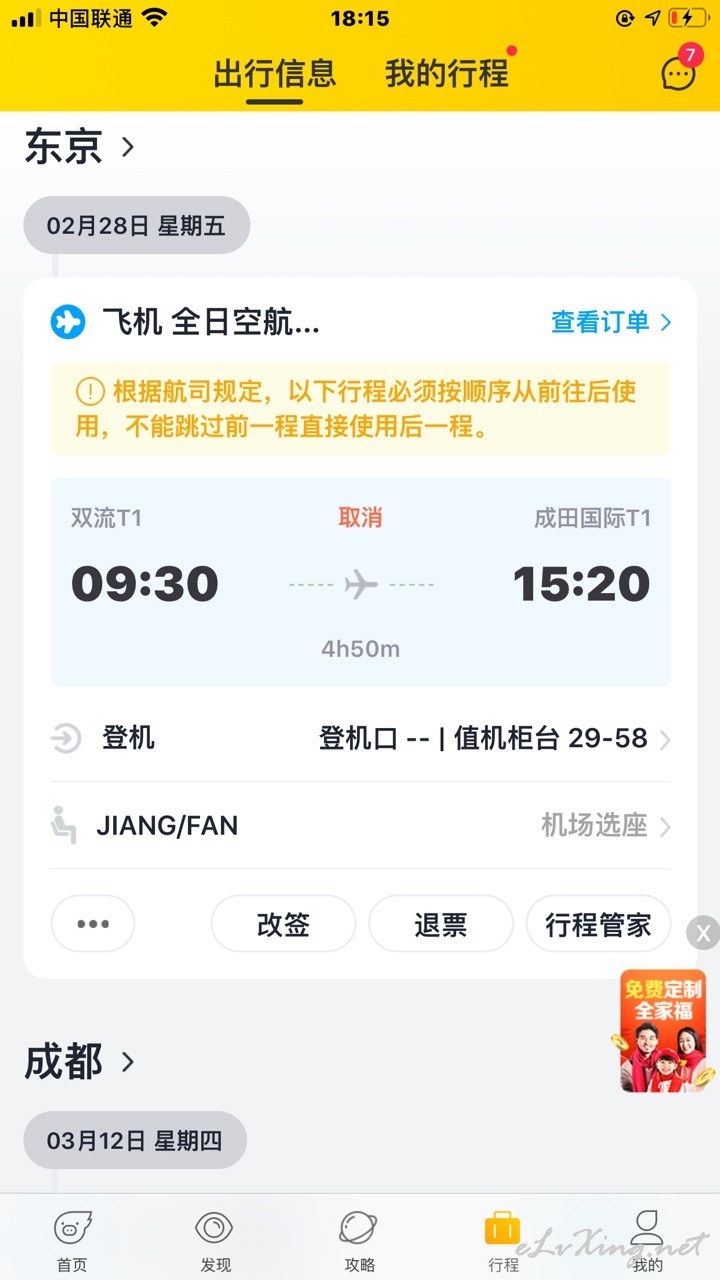720x1280 pixels.
Task: Open the 09:30 to 15:20 flight details card
Action: coord(360,582)
